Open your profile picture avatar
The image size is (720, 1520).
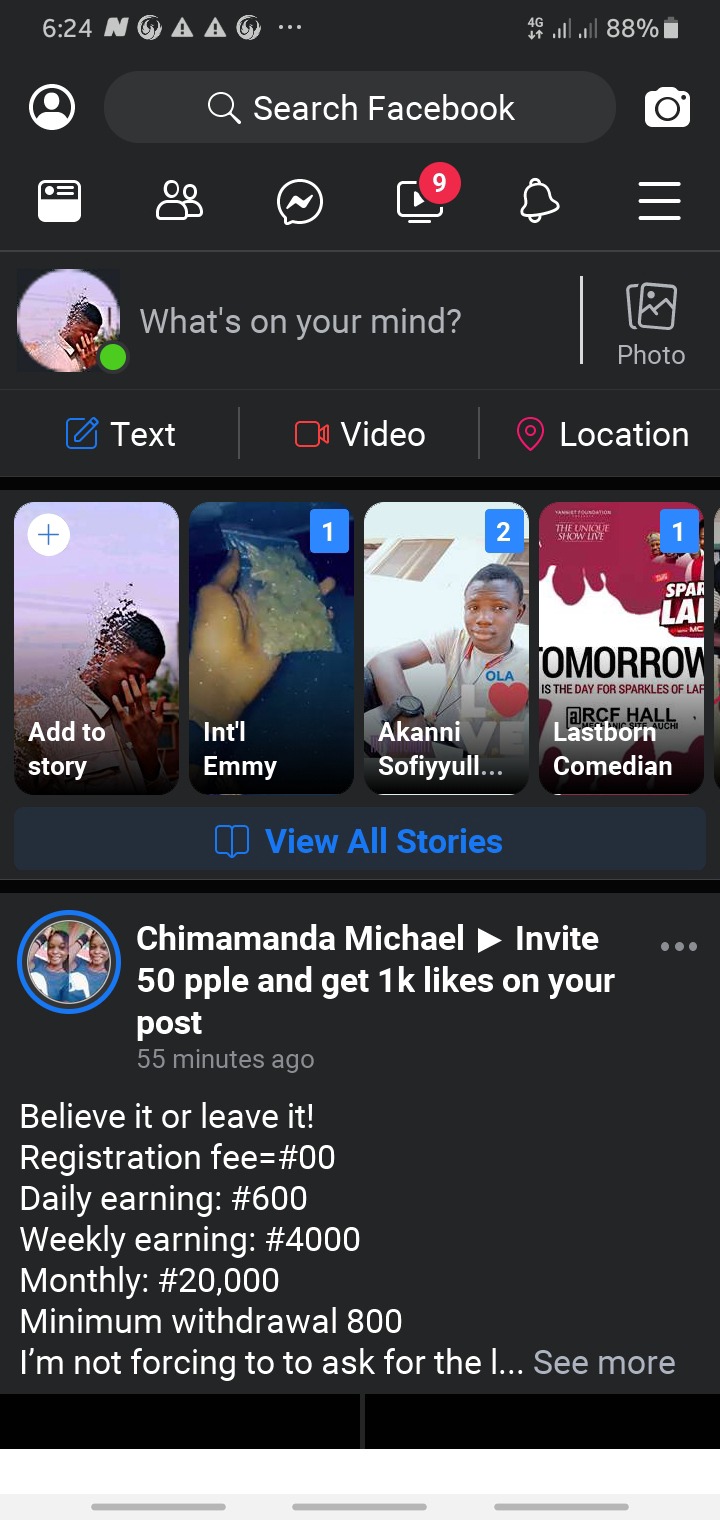pos(53,107)
